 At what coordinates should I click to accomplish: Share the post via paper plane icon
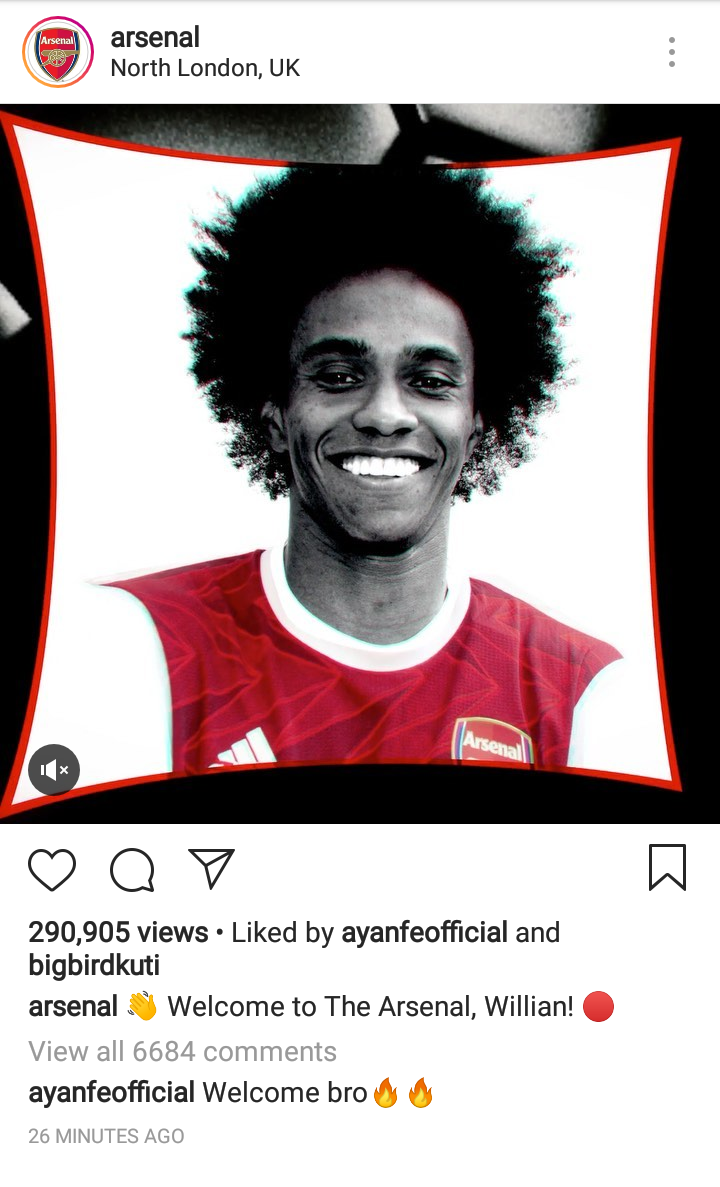[x=211, y=868]
